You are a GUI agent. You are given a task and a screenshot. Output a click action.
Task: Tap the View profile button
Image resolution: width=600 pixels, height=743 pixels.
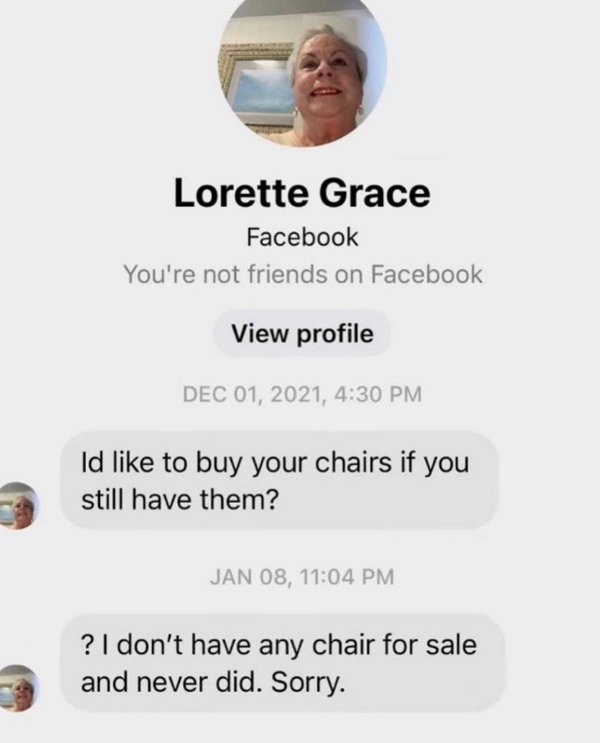click(302, 334)
